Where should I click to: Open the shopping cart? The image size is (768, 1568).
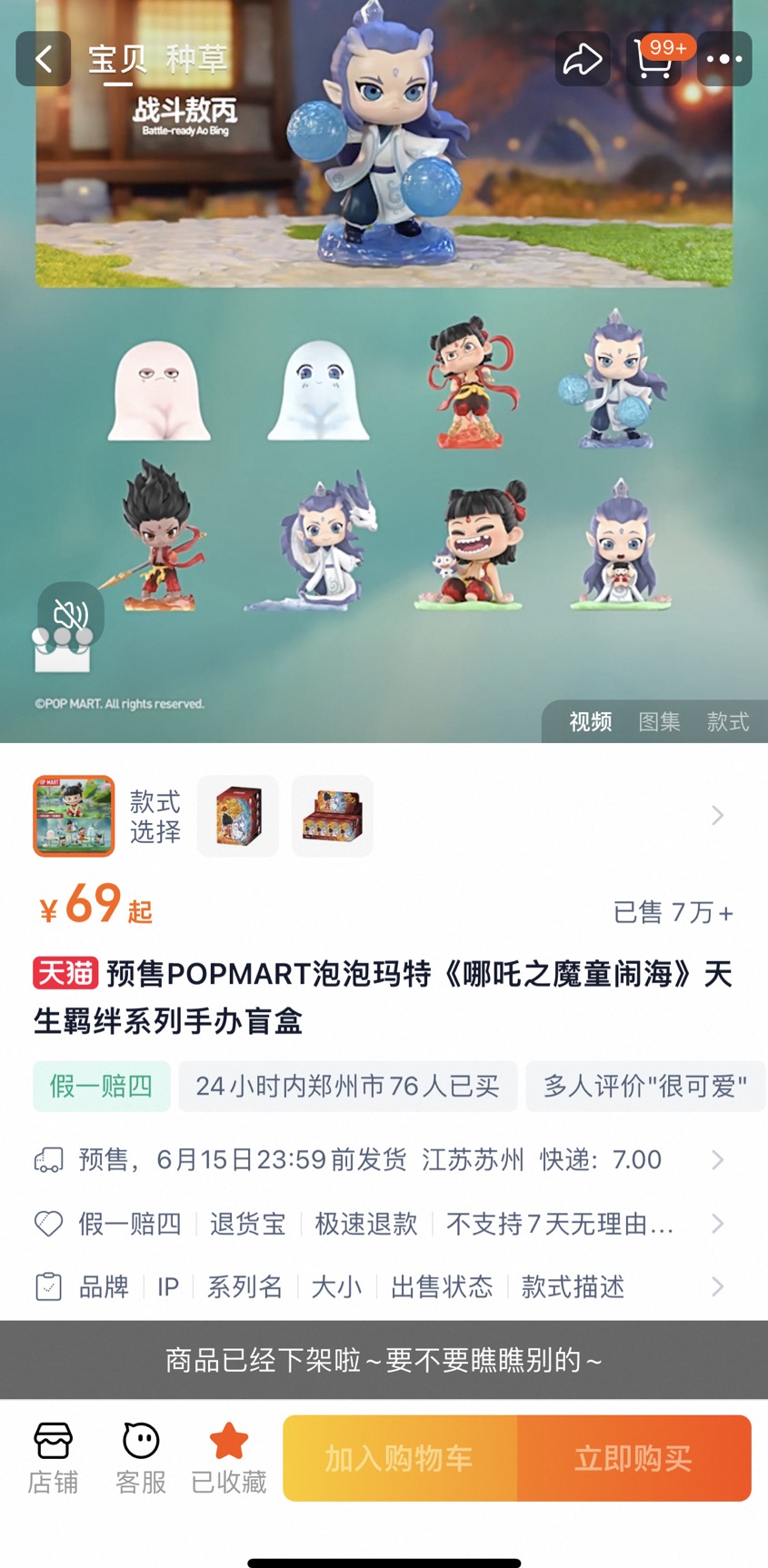653,59
